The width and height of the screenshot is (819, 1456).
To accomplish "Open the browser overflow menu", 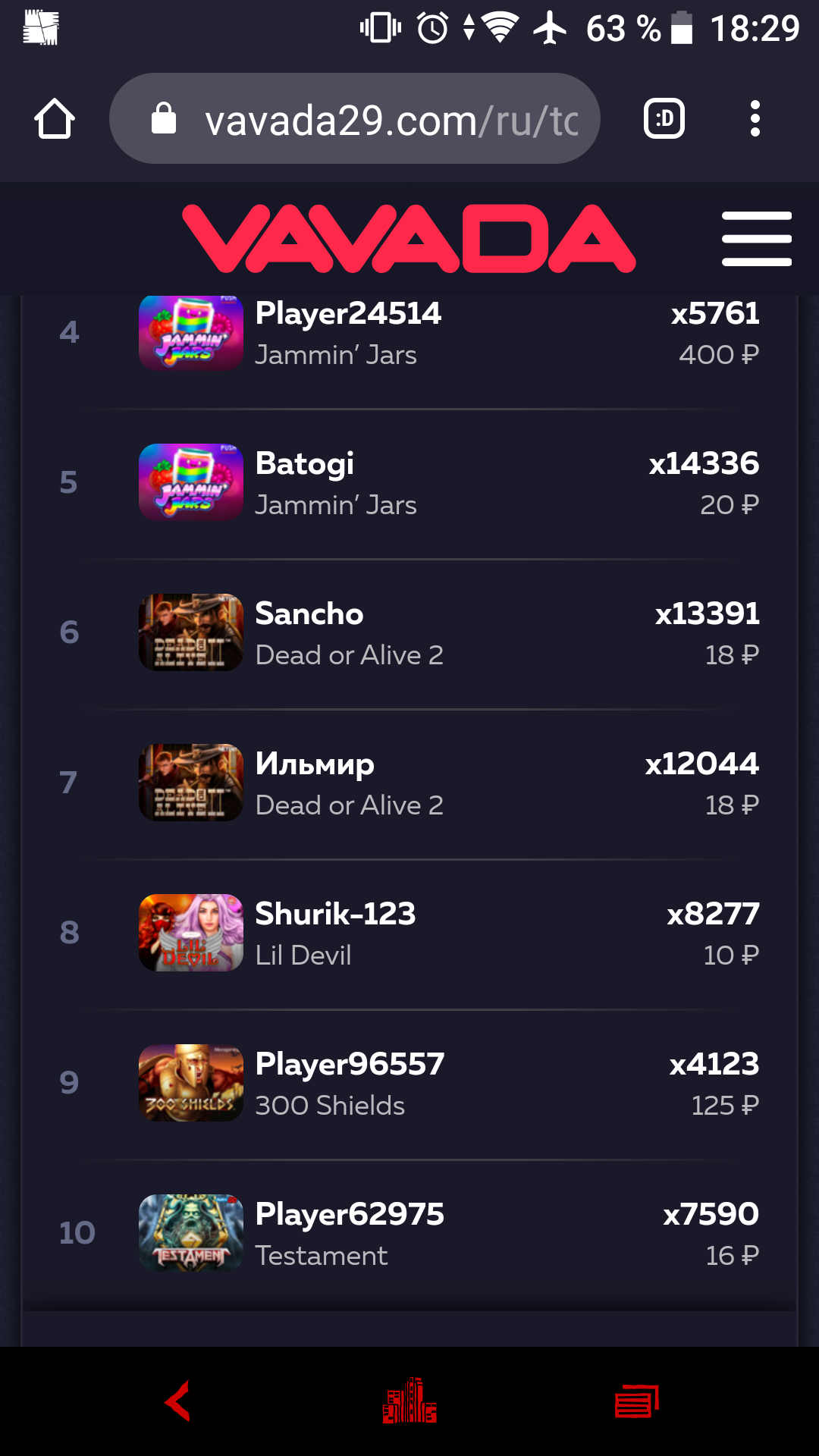I will click(x=755, y=119).
